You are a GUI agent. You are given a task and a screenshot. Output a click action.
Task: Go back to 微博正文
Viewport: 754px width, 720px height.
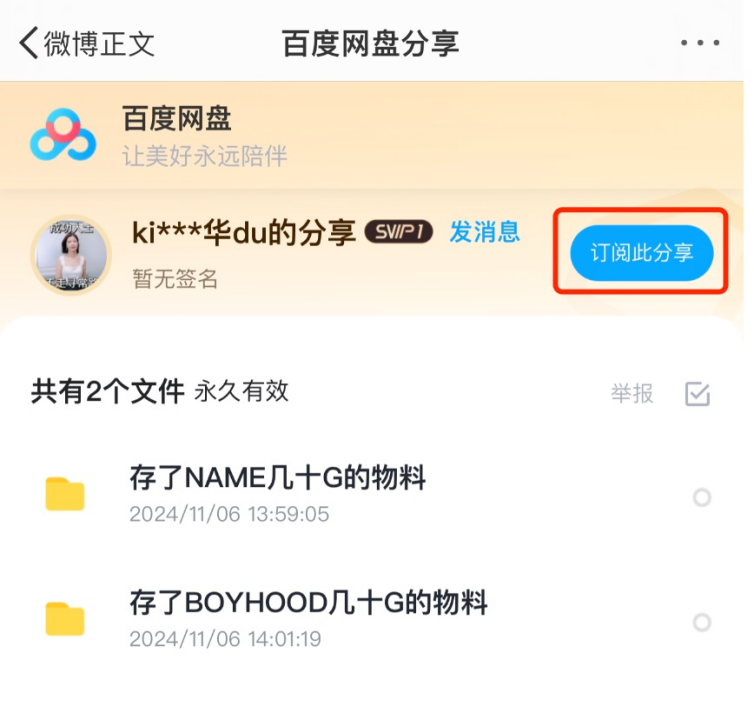point(86,44)
